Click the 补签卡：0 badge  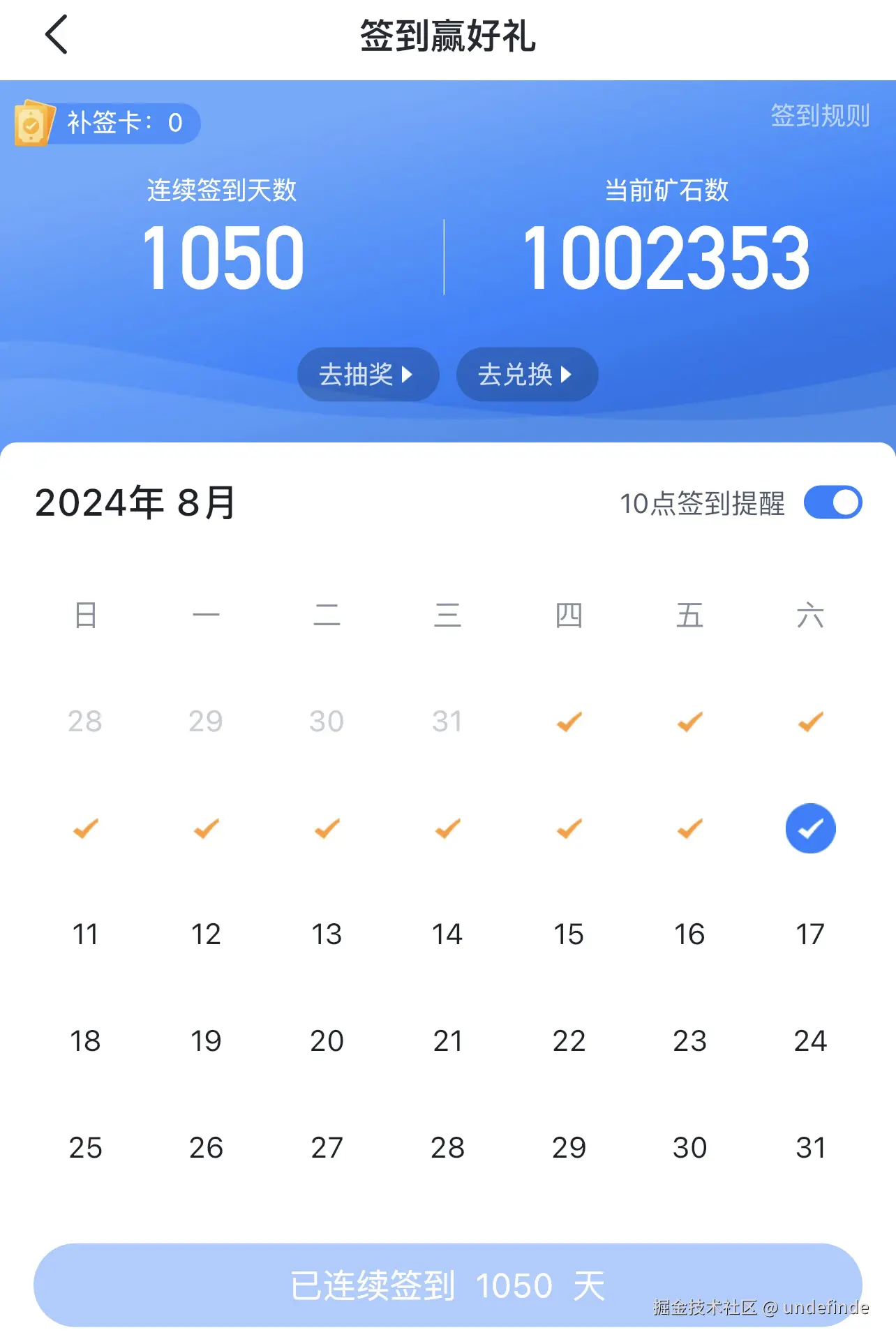point(122,124)
